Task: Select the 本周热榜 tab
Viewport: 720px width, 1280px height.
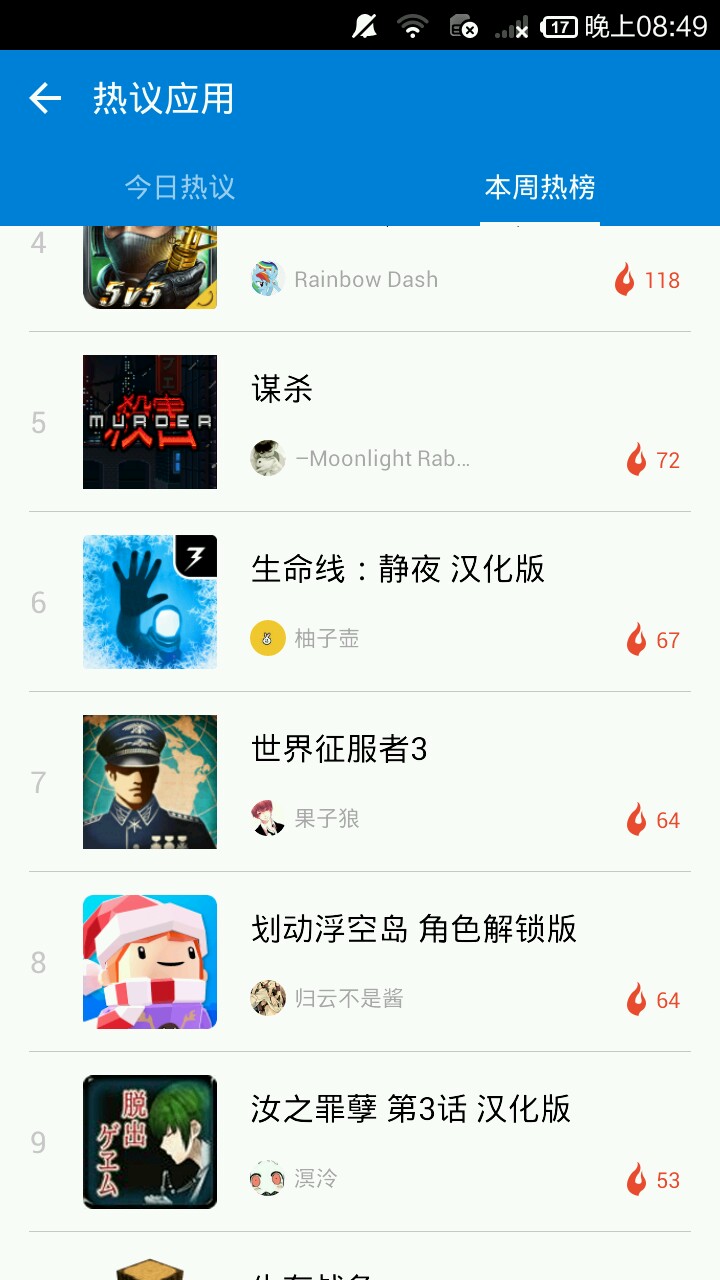Action: pos(540,187)
